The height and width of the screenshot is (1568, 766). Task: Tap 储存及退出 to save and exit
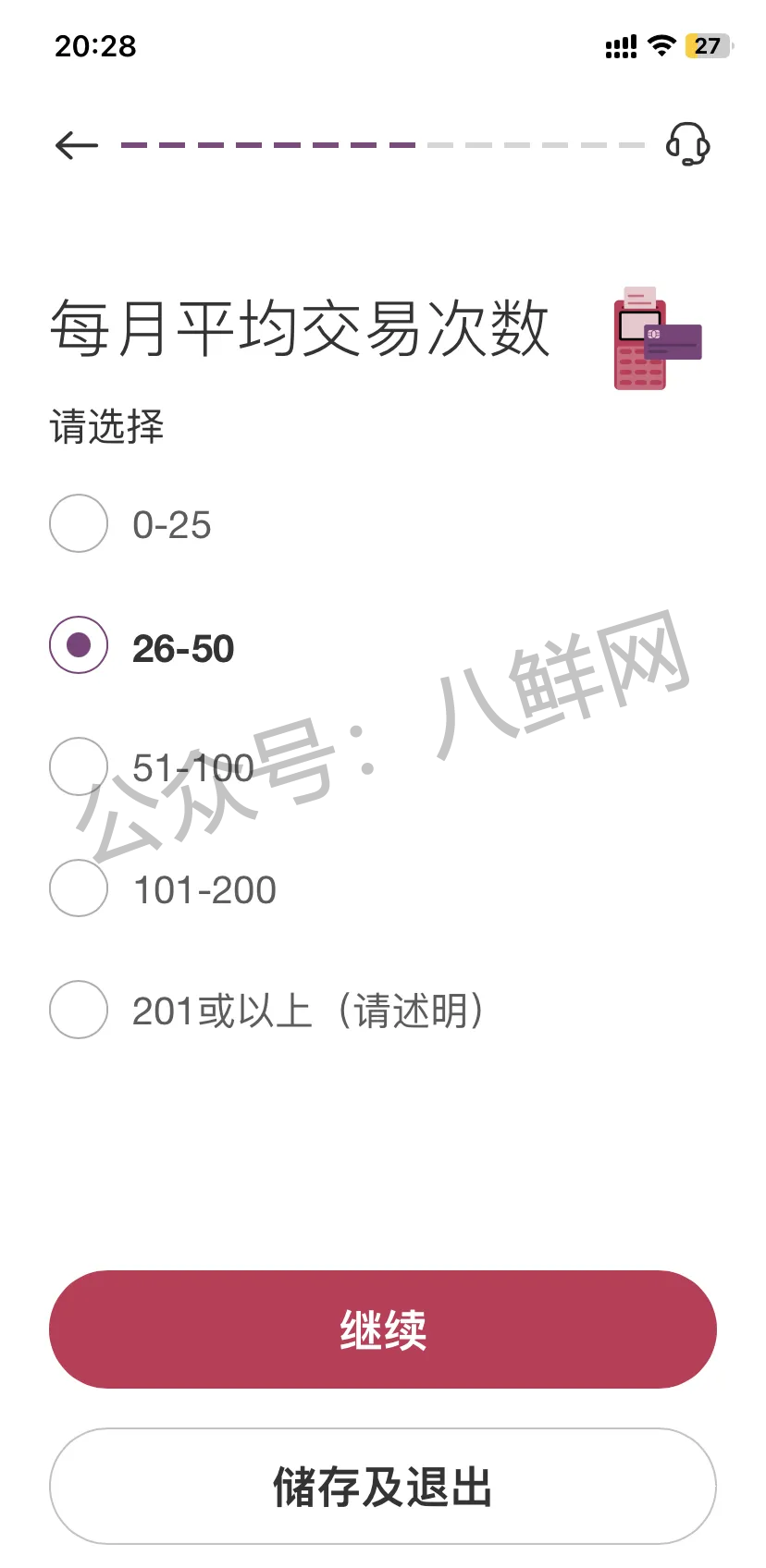[x=383, y=1486]
